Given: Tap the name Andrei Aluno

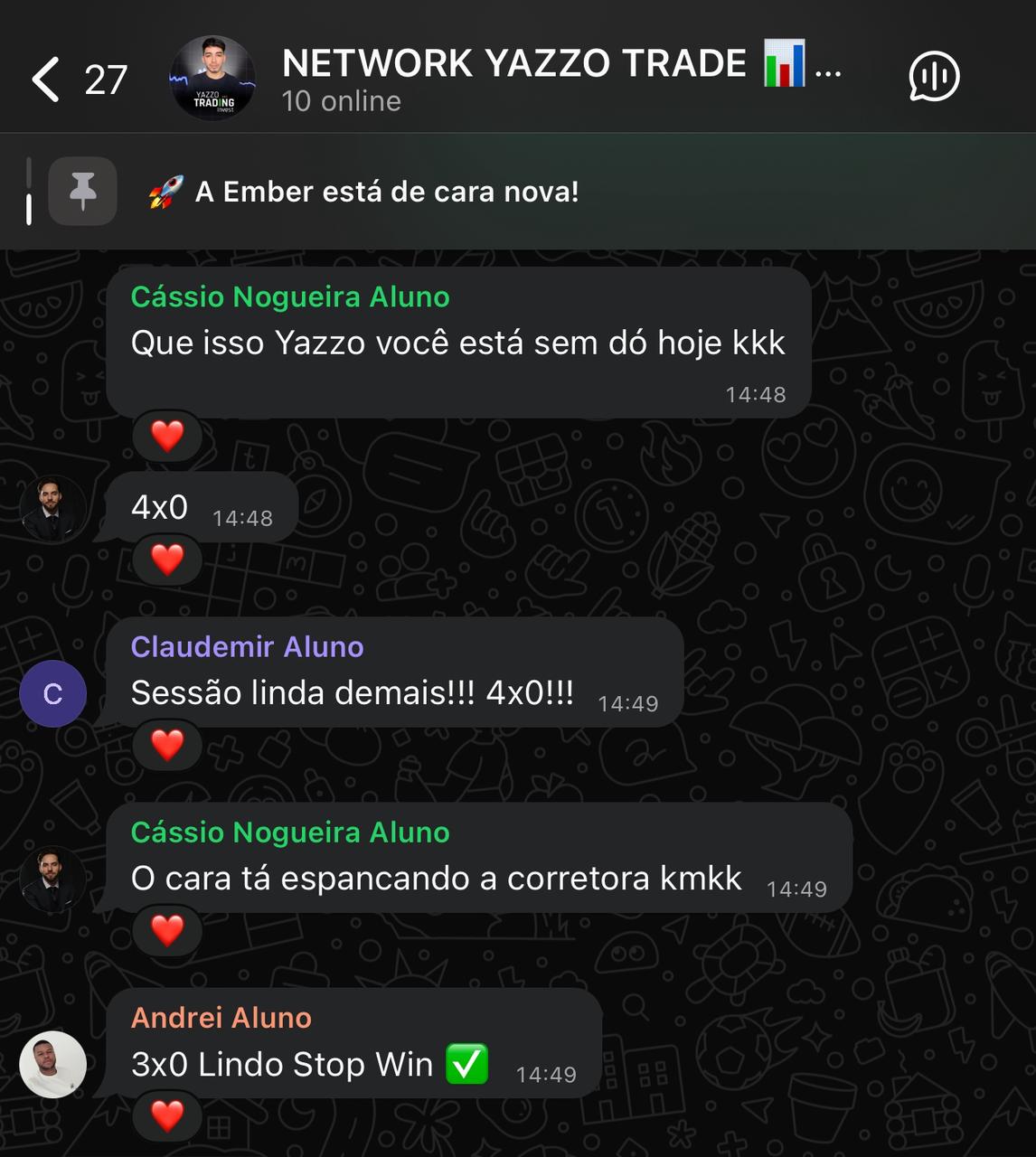Looking at the screenshot, I should (221, 1018).
